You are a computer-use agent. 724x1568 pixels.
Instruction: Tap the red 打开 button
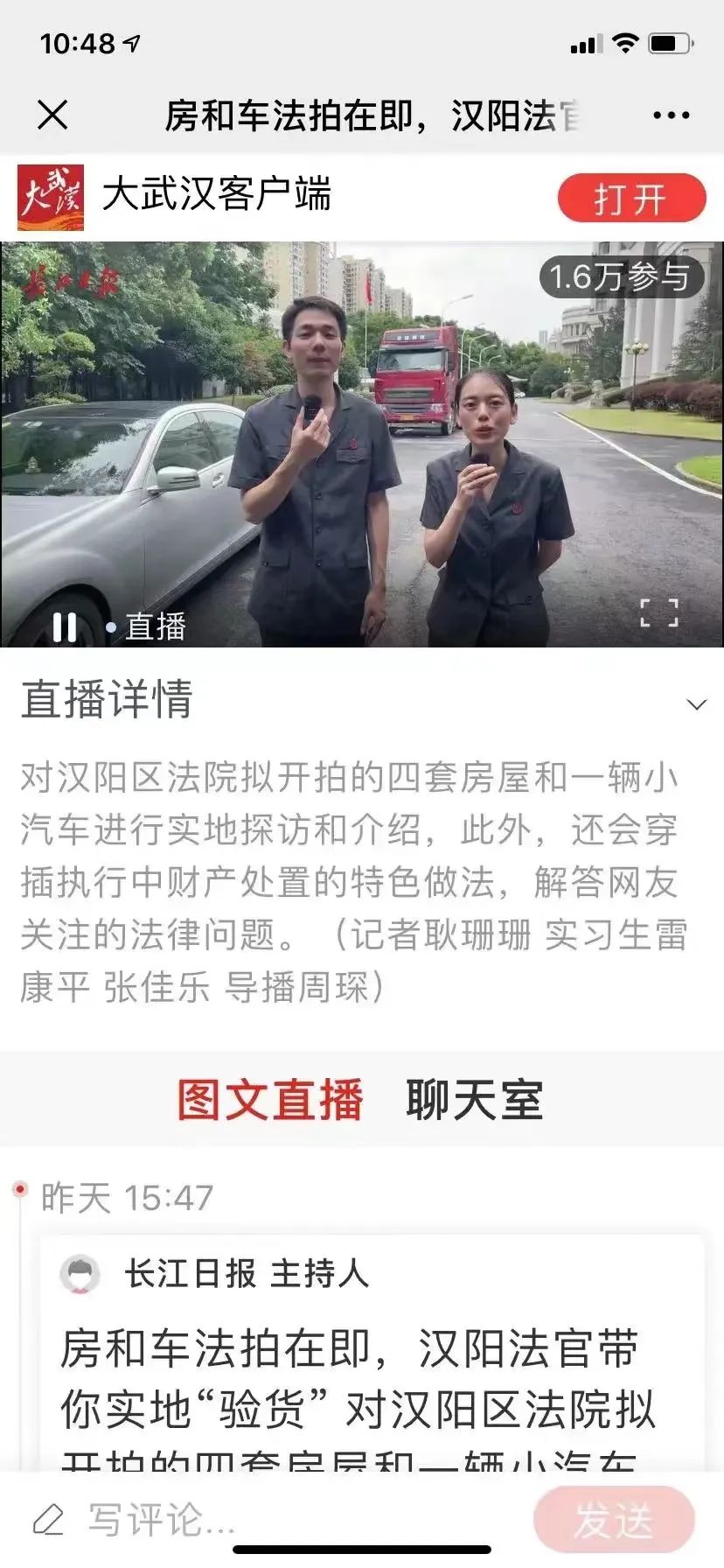pyautogui.click(x=631, y=198)
